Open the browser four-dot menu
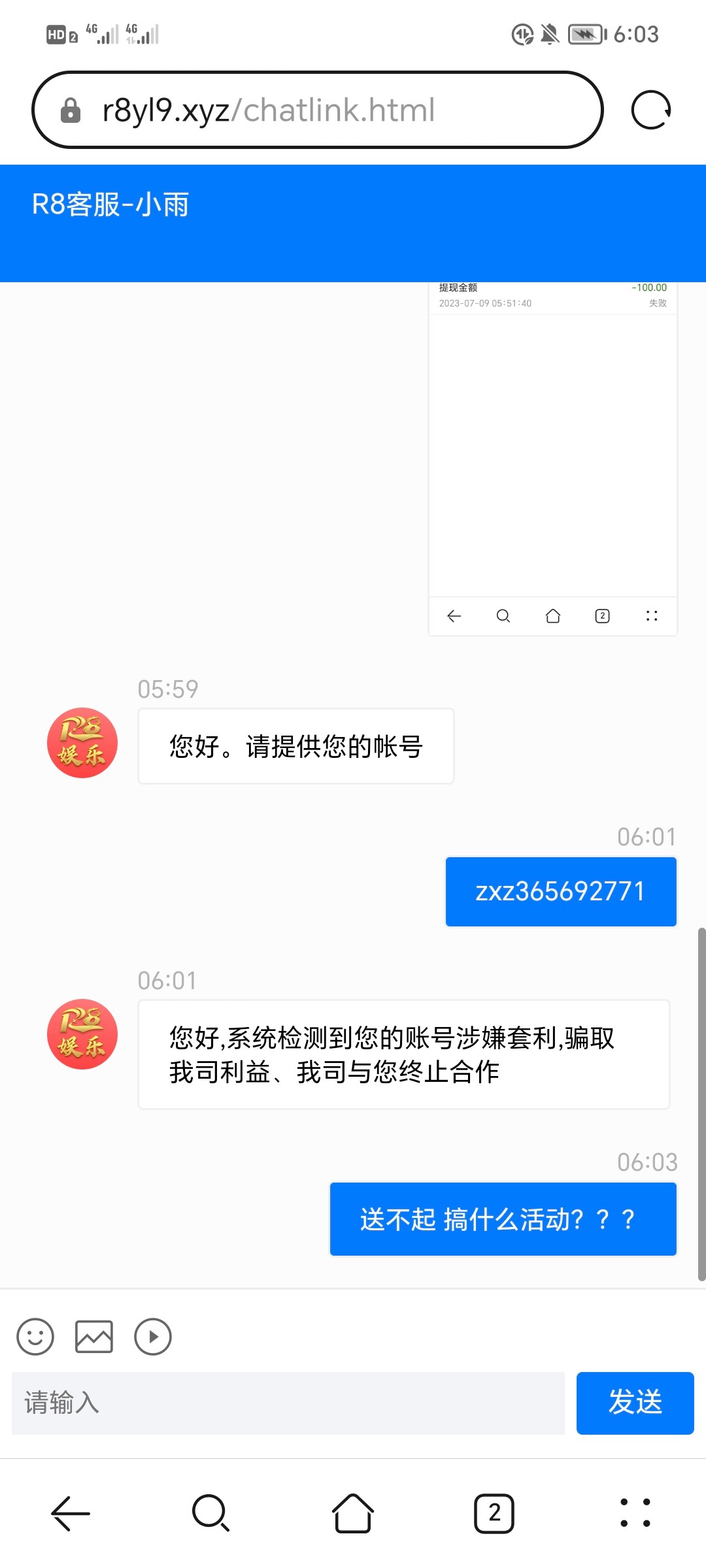 coord(635,1513)
